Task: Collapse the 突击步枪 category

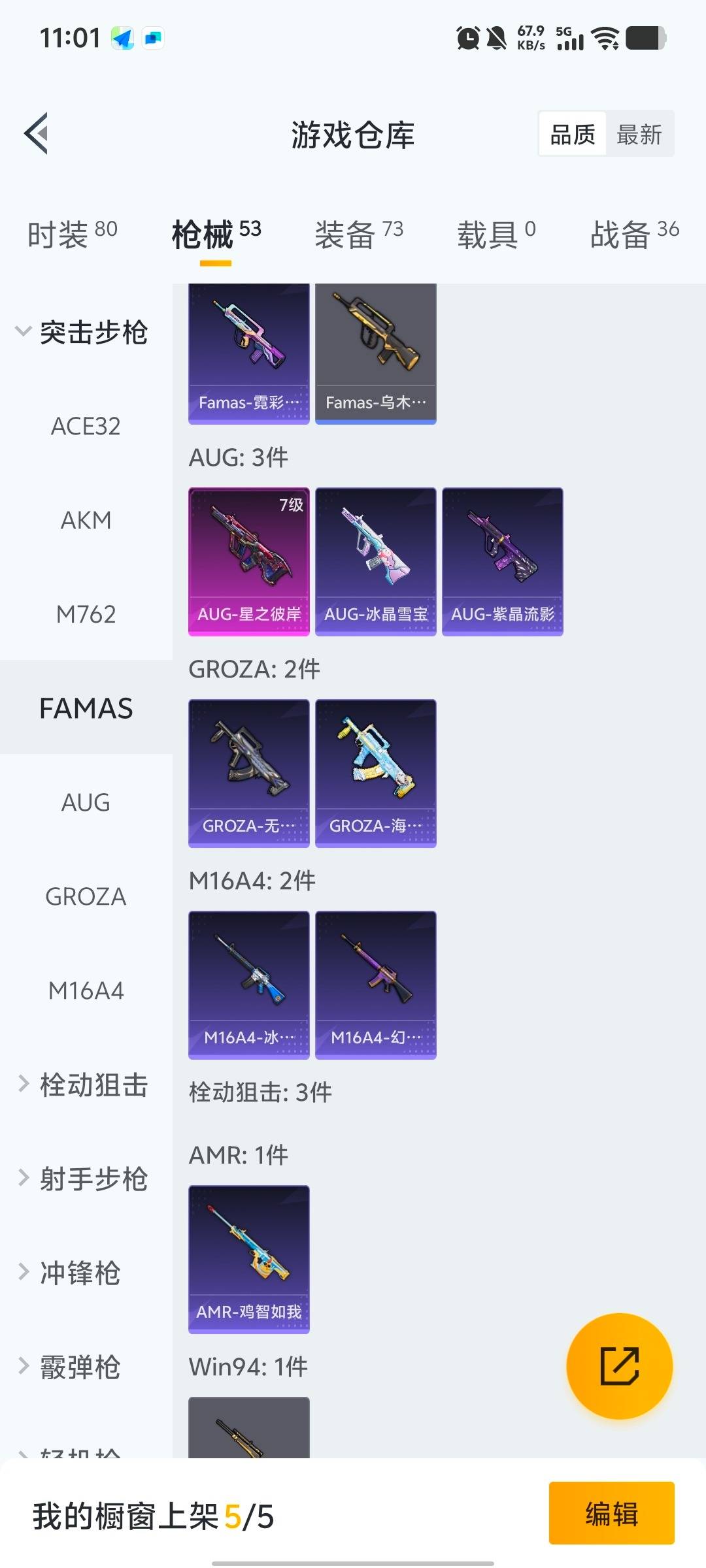Action: point(82,332)
